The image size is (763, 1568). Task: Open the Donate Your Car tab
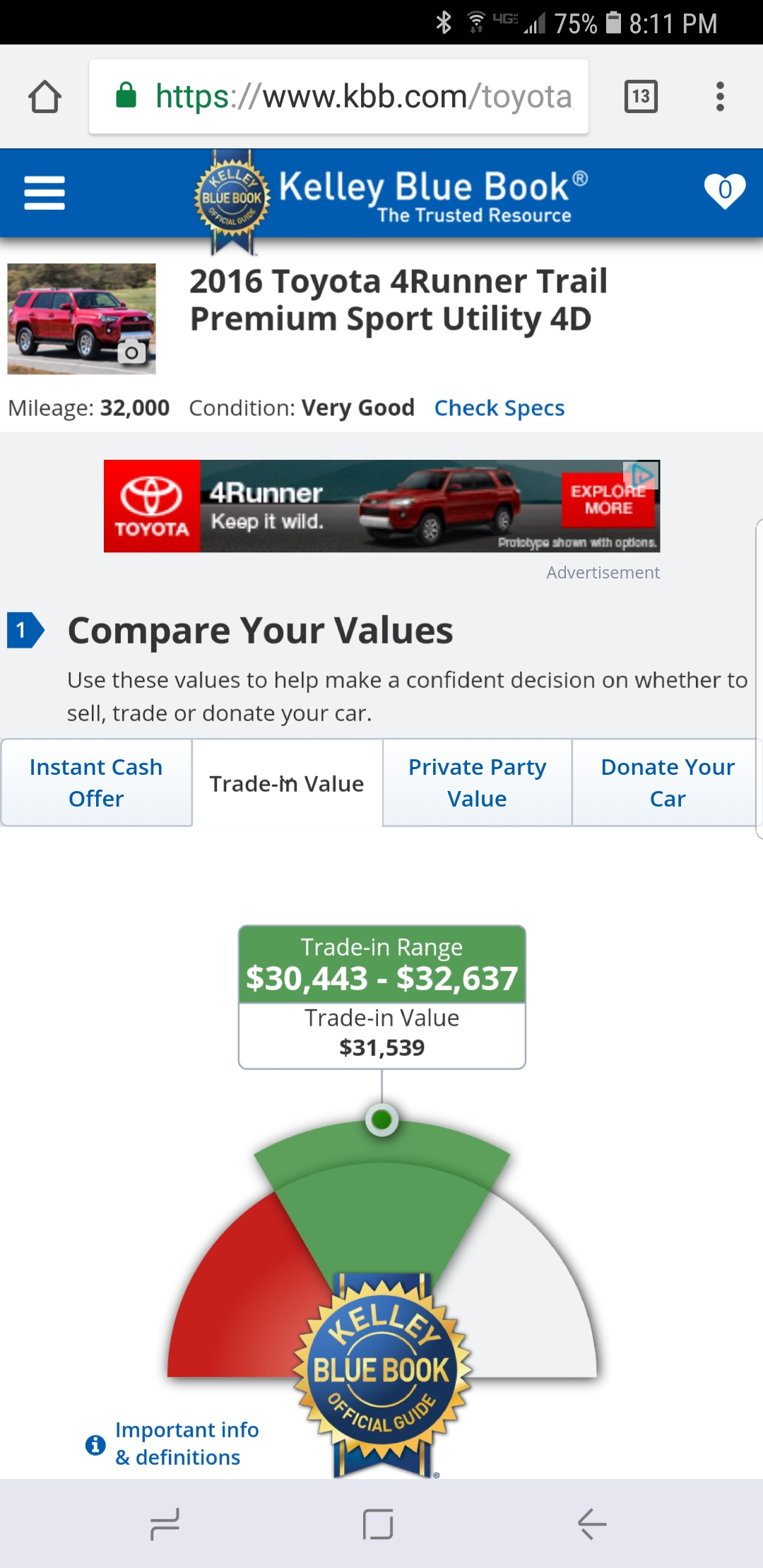coord(667,783)
